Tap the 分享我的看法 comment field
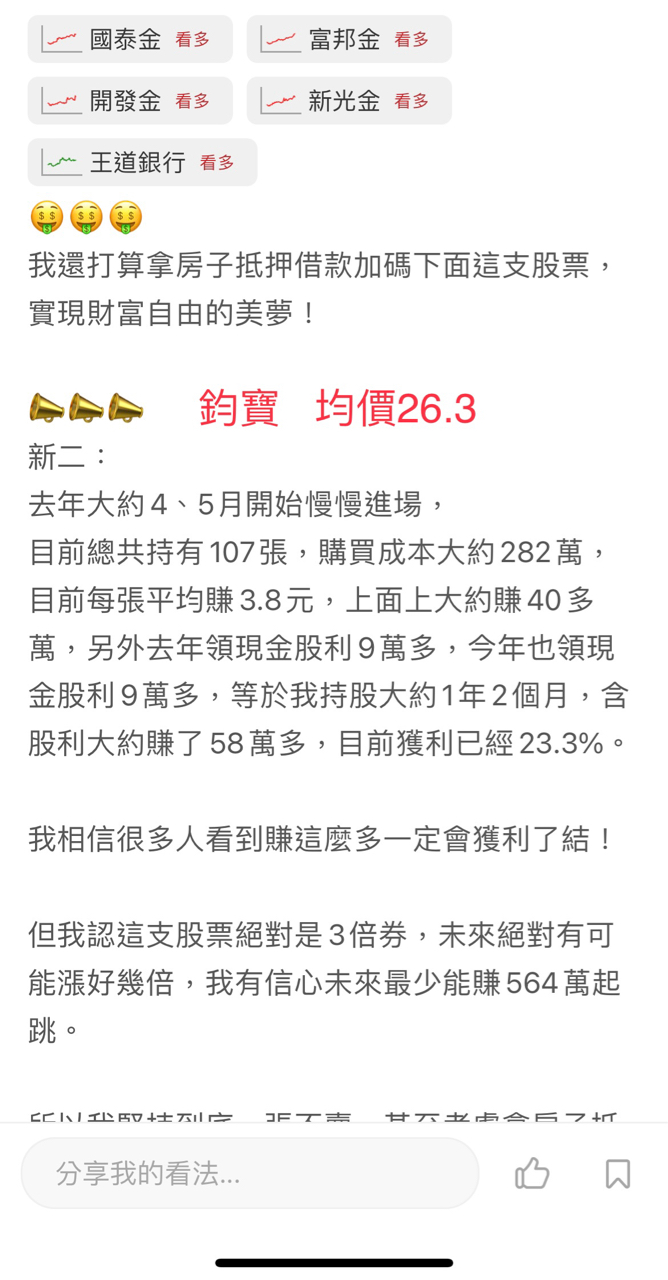668x1280 pixels. click(250, 1173)
